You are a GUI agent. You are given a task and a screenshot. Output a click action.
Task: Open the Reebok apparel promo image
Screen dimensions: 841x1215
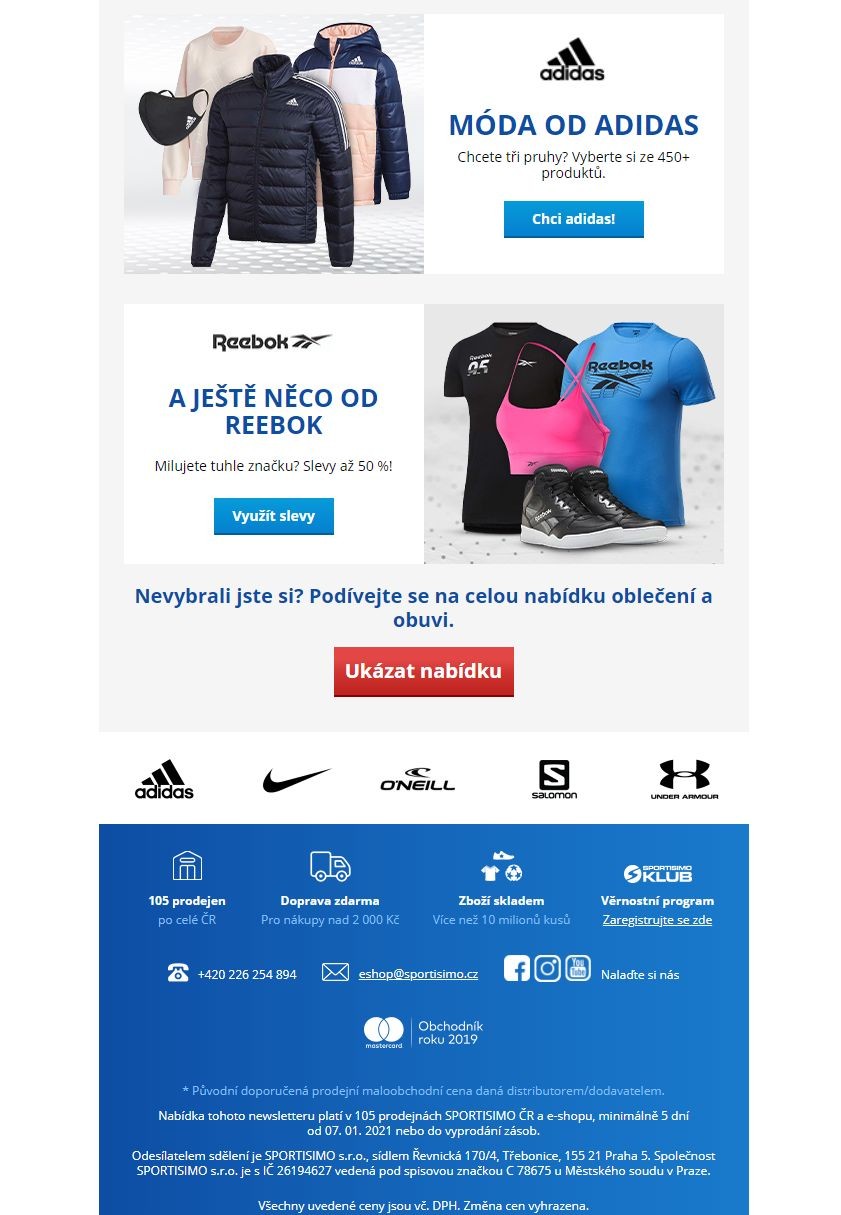click(x=574, y=434)
